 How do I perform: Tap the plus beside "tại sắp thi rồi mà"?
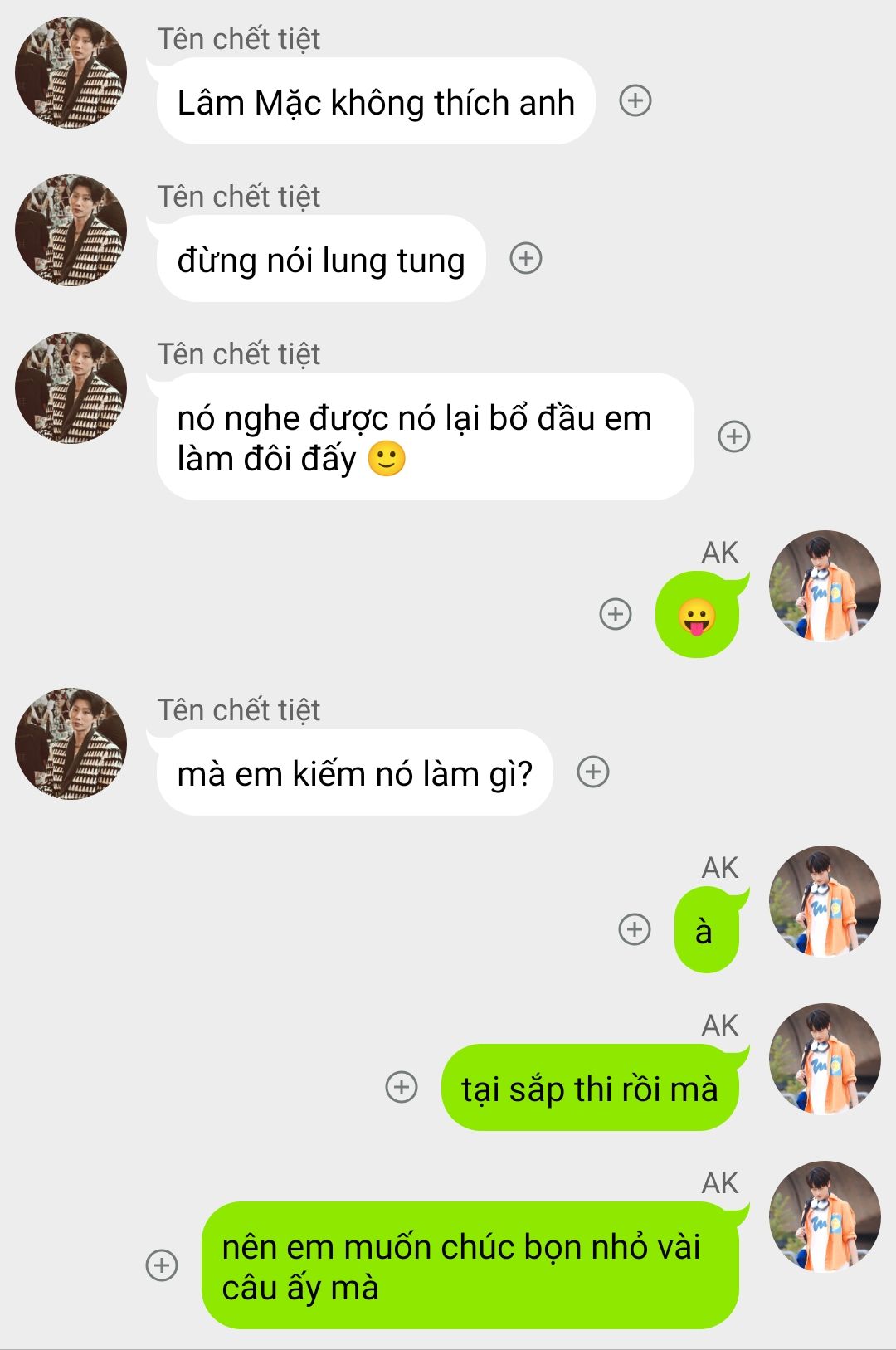pyautogui.click(x=402, y=1086)
